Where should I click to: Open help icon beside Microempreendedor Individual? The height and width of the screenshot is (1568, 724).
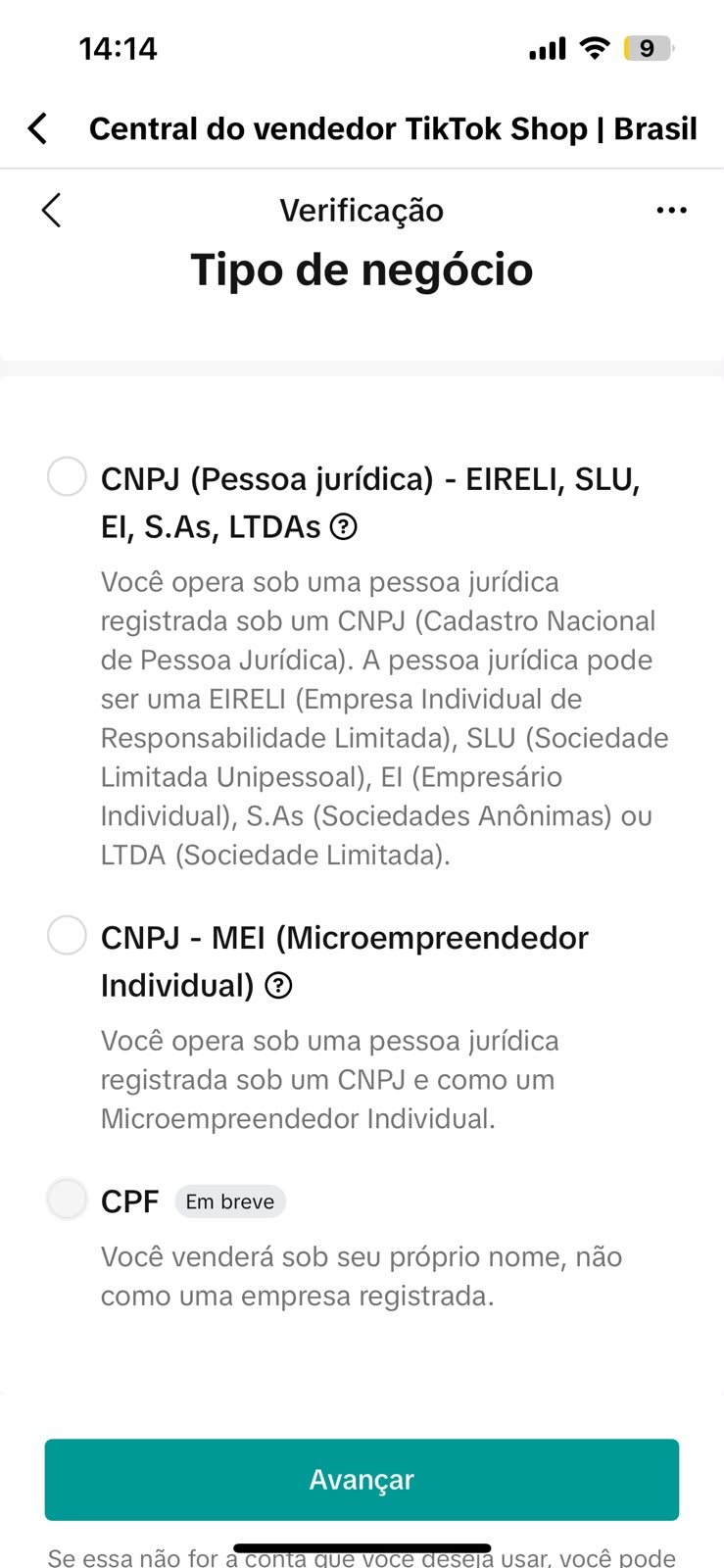(279, 986)
